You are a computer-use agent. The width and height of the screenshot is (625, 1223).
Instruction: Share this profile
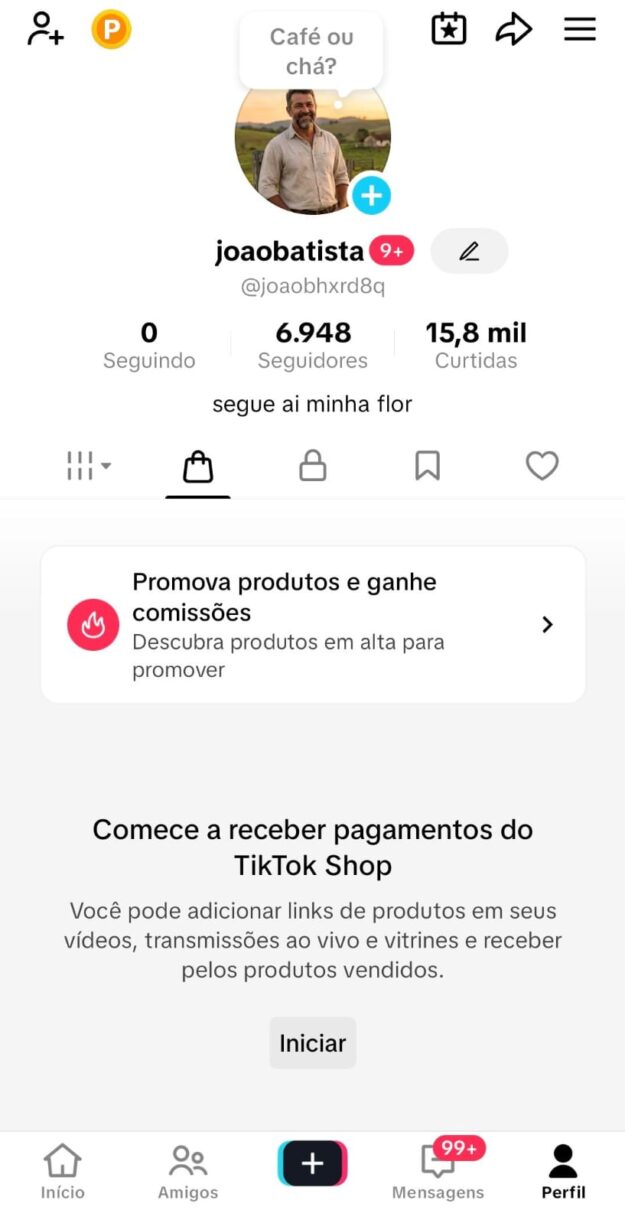pos(513,29)
